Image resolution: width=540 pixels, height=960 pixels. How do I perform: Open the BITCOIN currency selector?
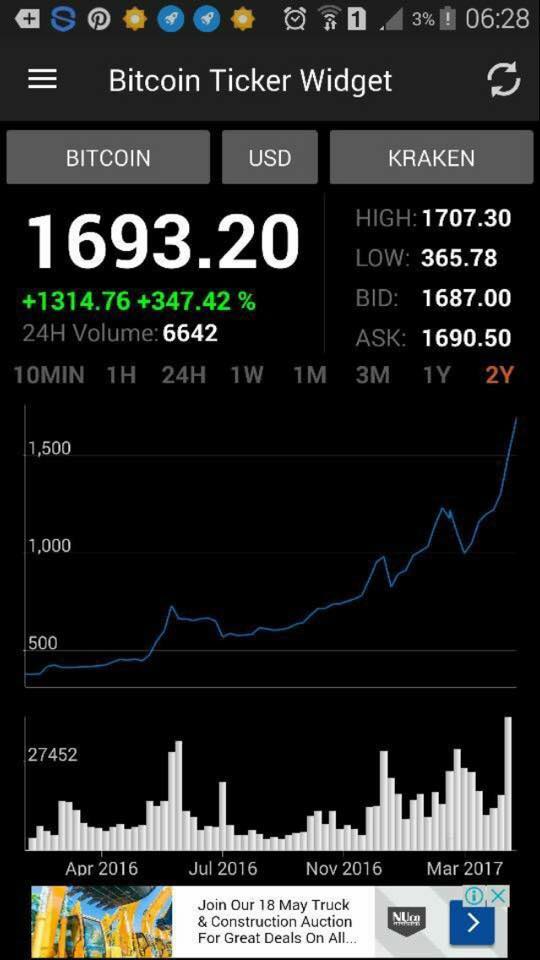(x=108, y=157)
